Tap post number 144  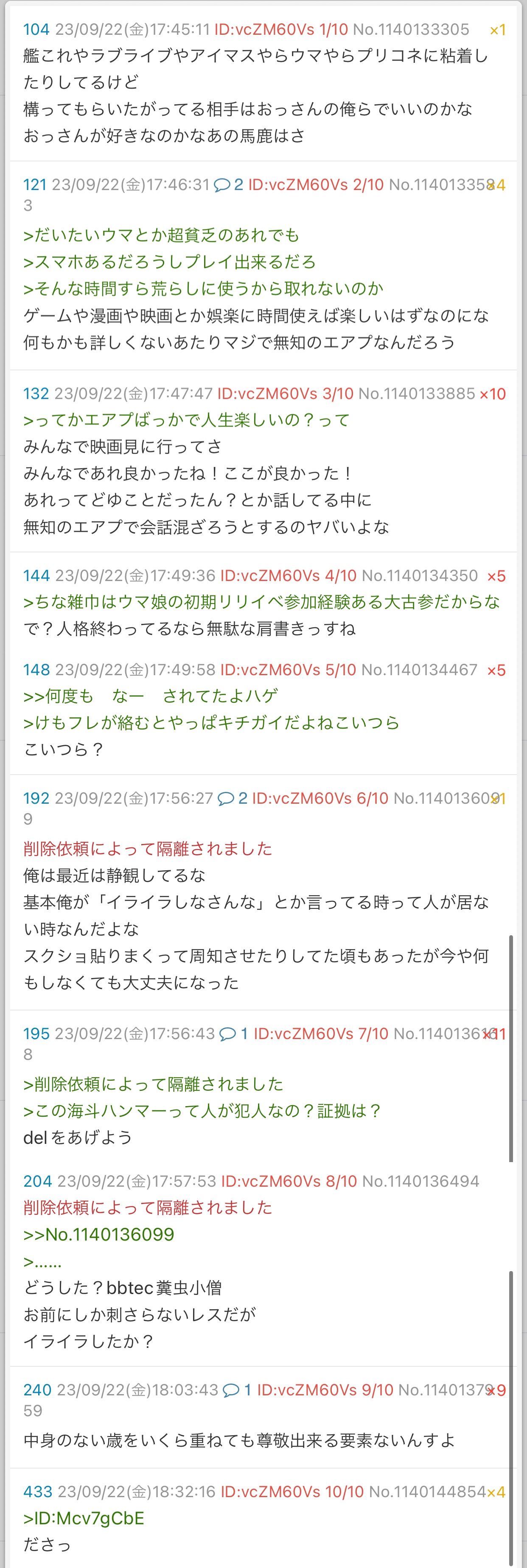coord(36,576)
